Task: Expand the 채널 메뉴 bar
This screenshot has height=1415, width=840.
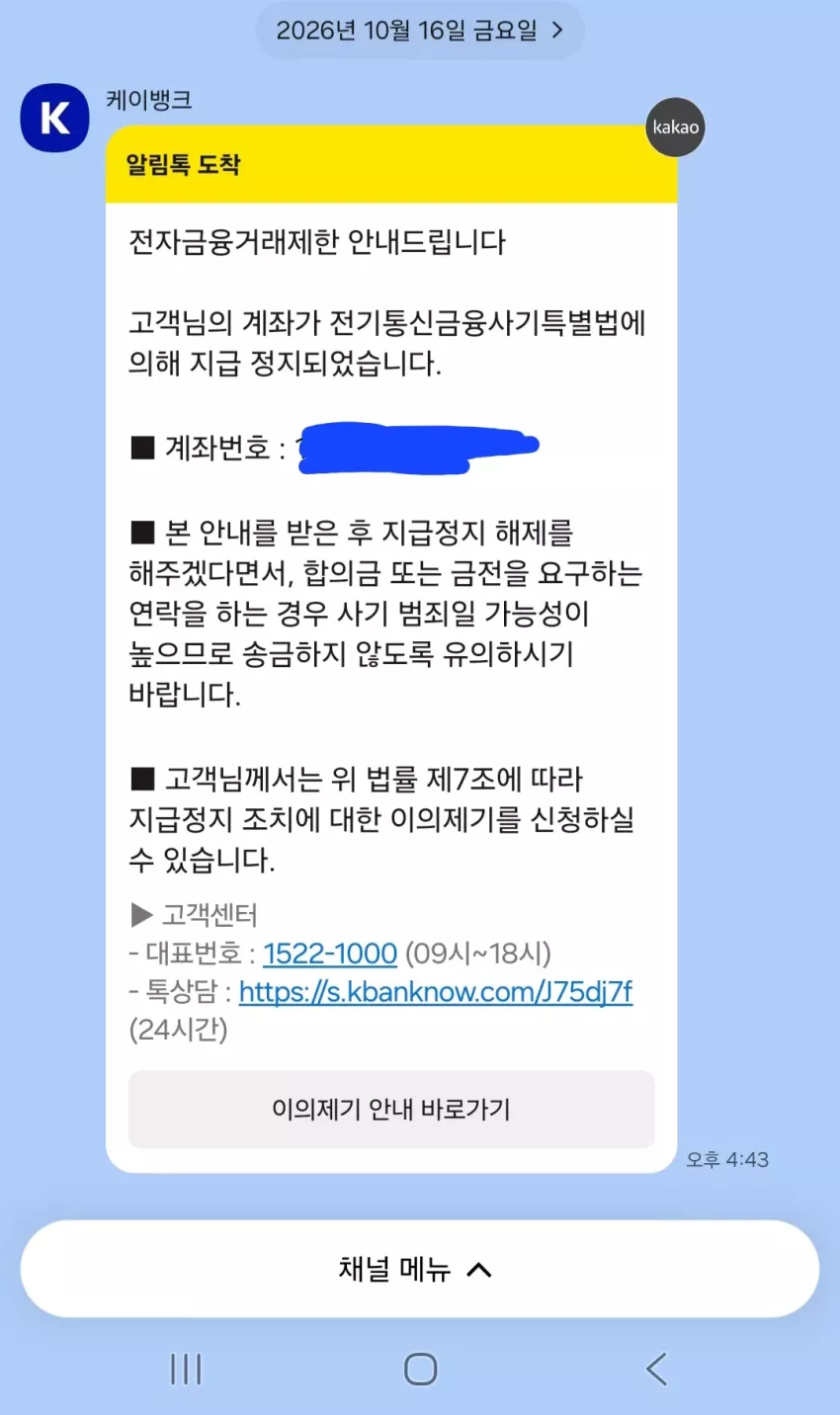Action: tap(420, 1269)
